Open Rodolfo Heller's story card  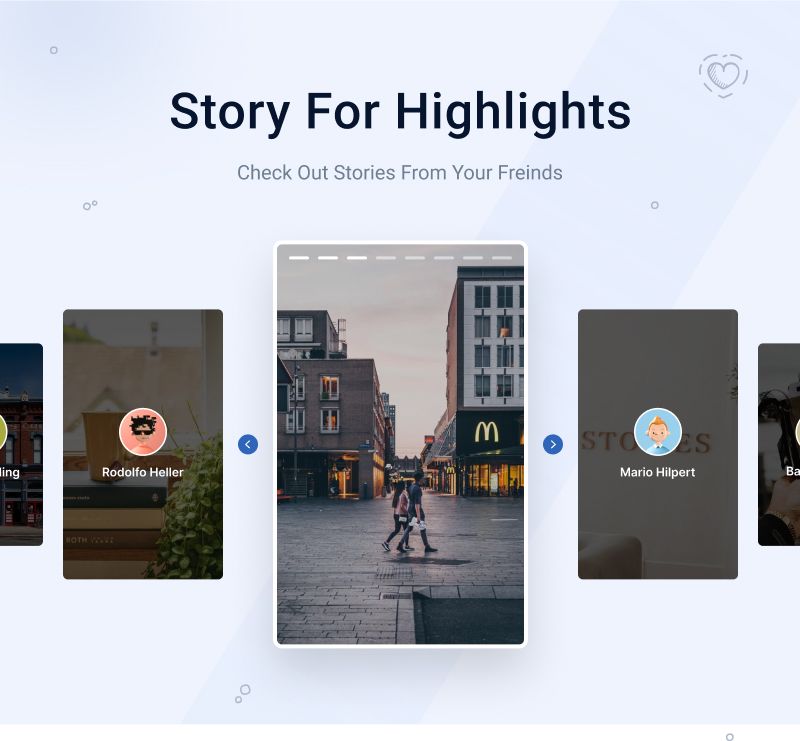point(143,444)
